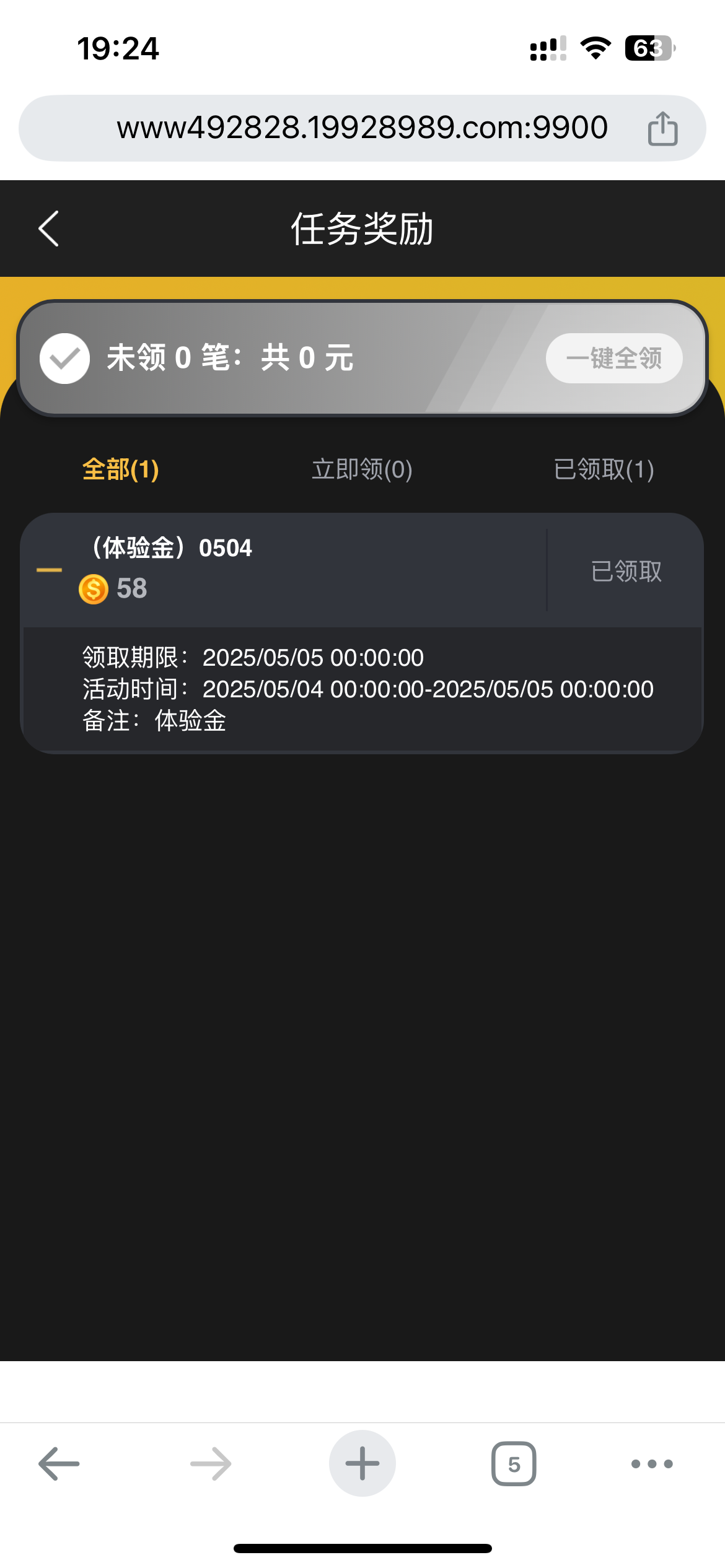Open the browser's more options menu
The image size is (725, 1568).
tap(652, 1463)
